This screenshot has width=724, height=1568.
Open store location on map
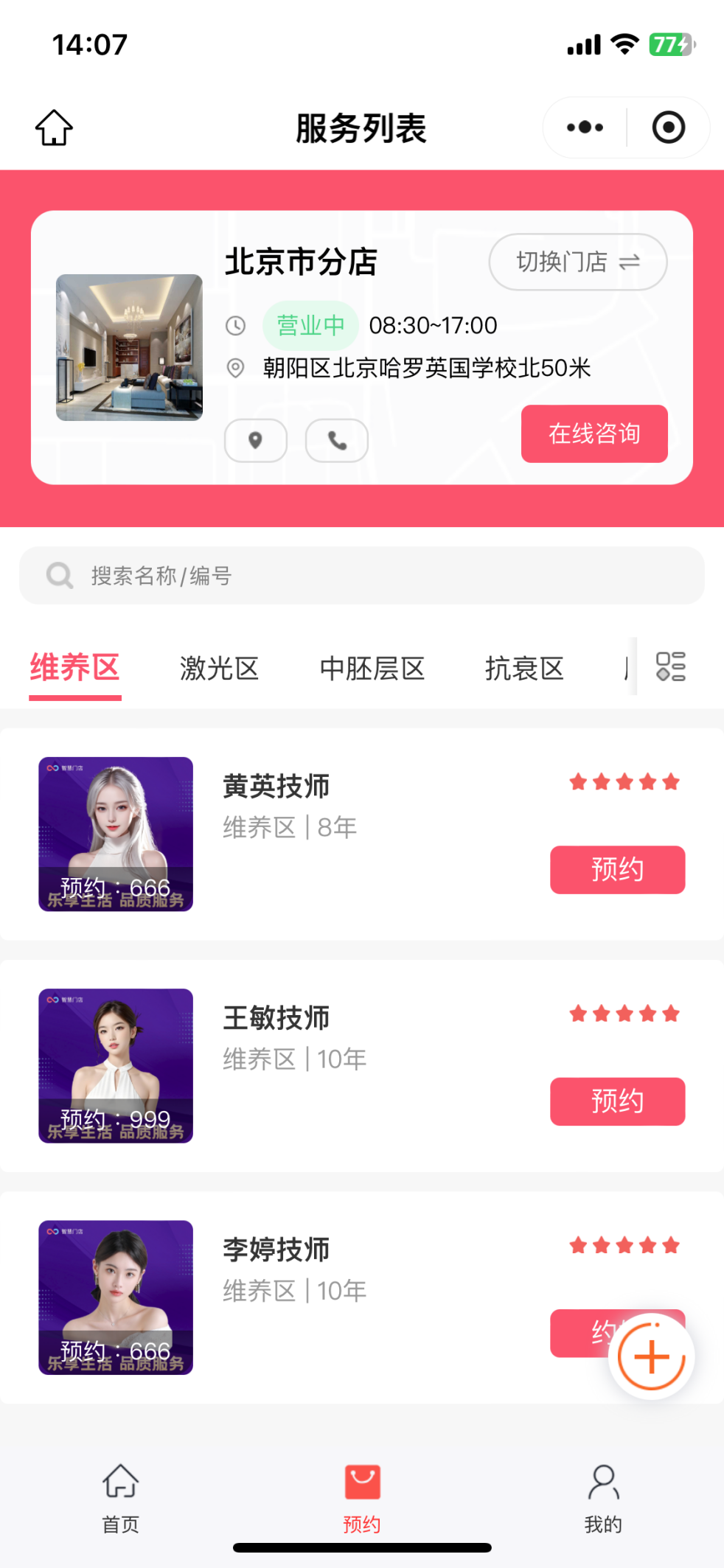pyautogui.click(x=255, y=440)
